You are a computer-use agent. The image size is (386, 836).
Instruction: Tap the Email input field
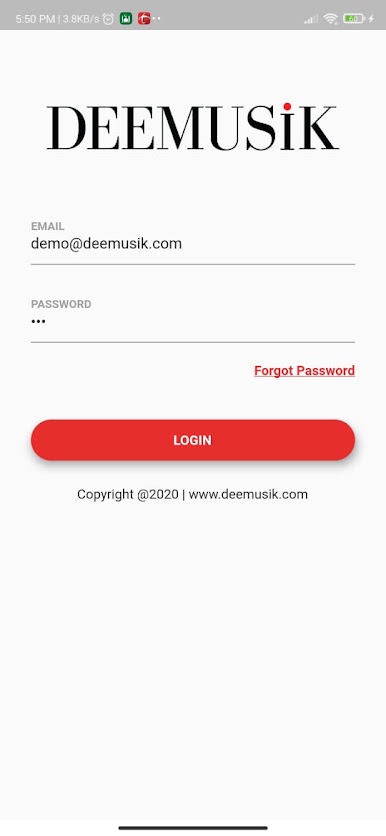pos(192,245)
